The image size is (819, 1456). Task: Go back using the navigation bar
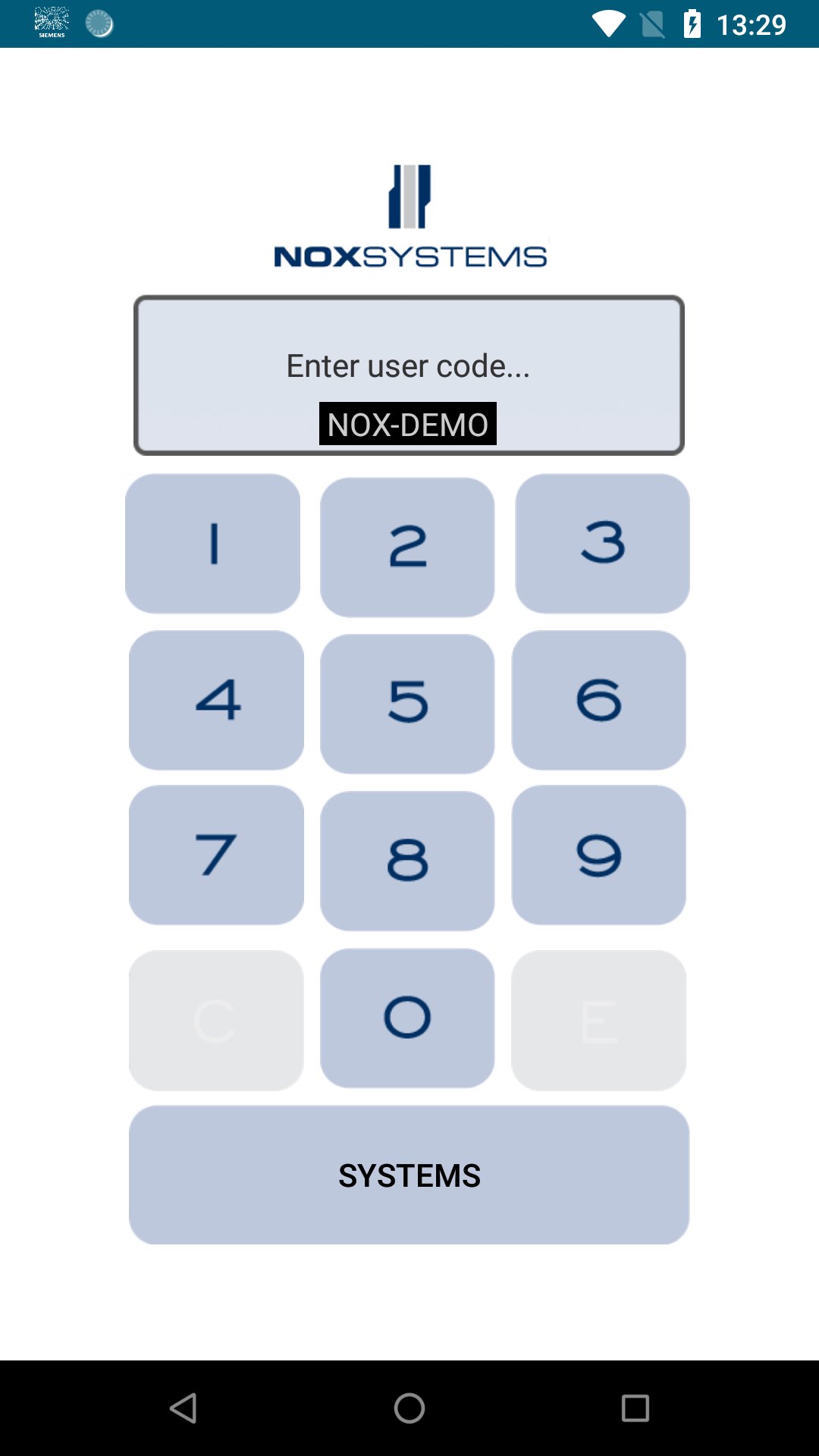(183, 1408)
